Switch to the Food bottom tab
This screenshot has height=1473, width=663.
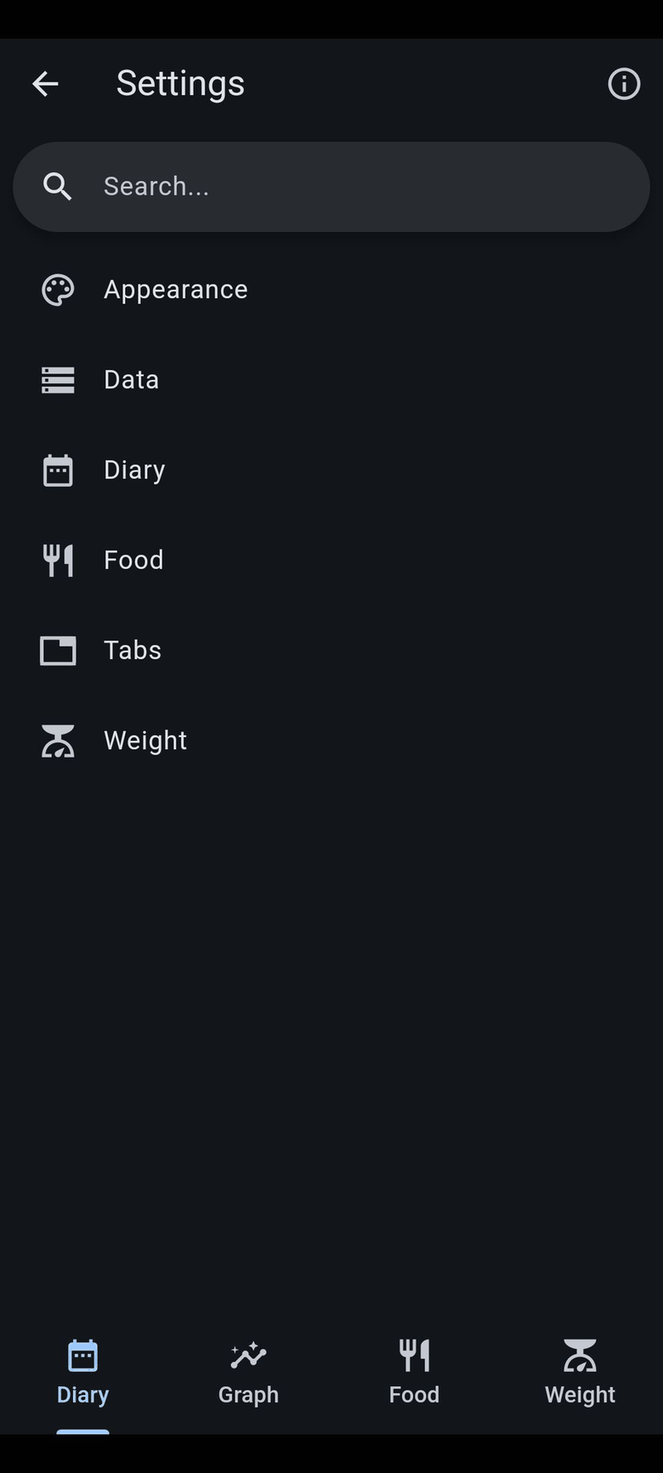(414, 1372)
